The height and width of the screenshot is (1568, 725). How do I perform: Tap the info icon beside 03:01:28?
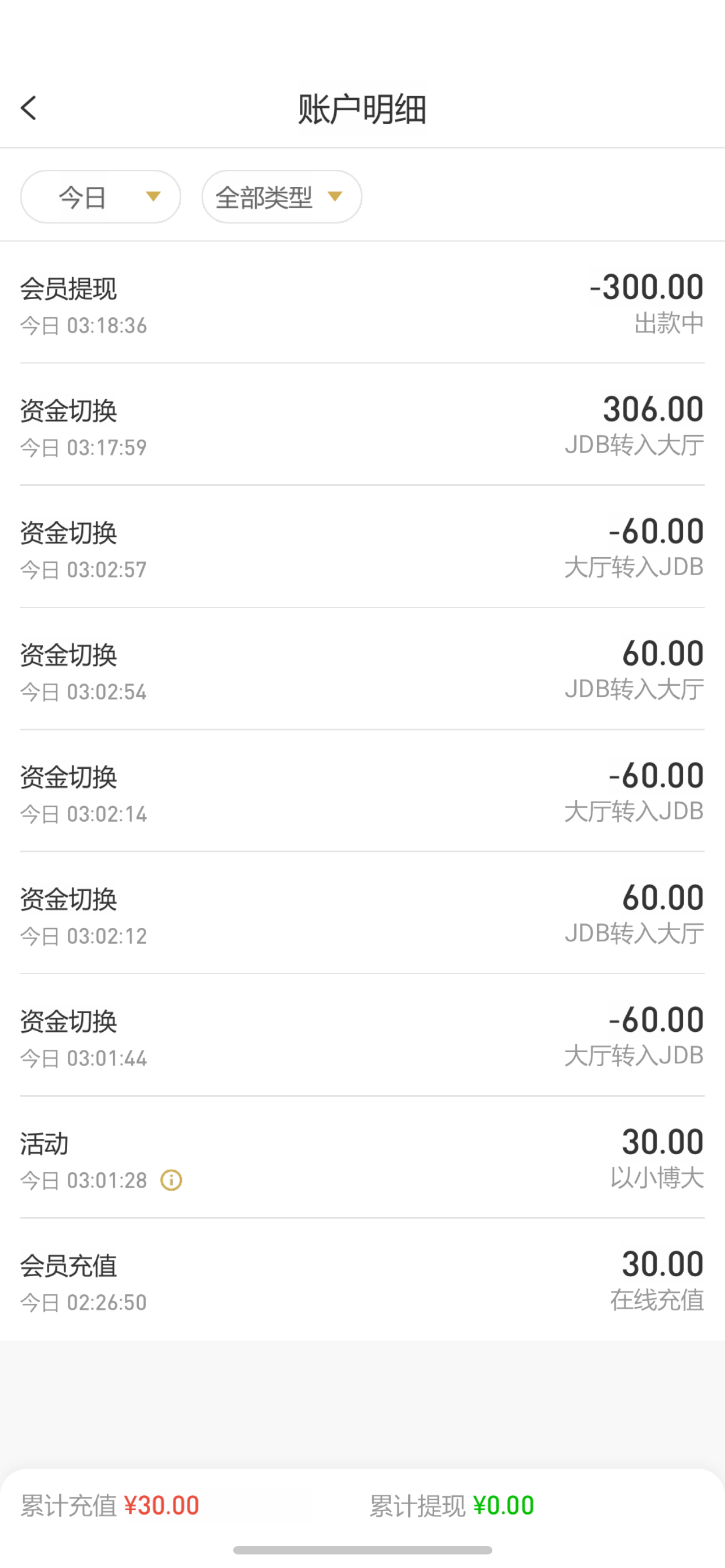pyautogui.click(x=171, y=1180)
